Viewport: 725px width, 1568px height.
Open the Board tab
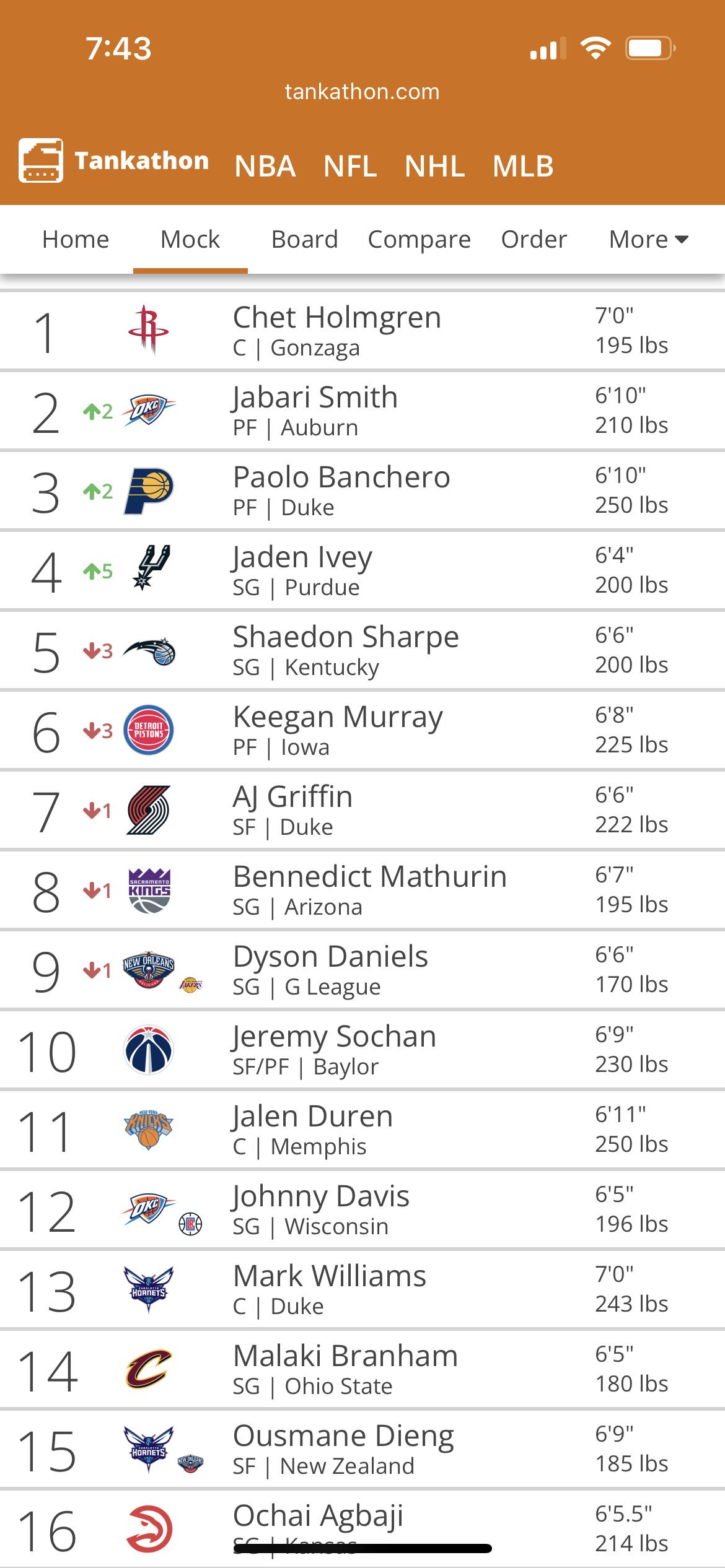point(305,239)
